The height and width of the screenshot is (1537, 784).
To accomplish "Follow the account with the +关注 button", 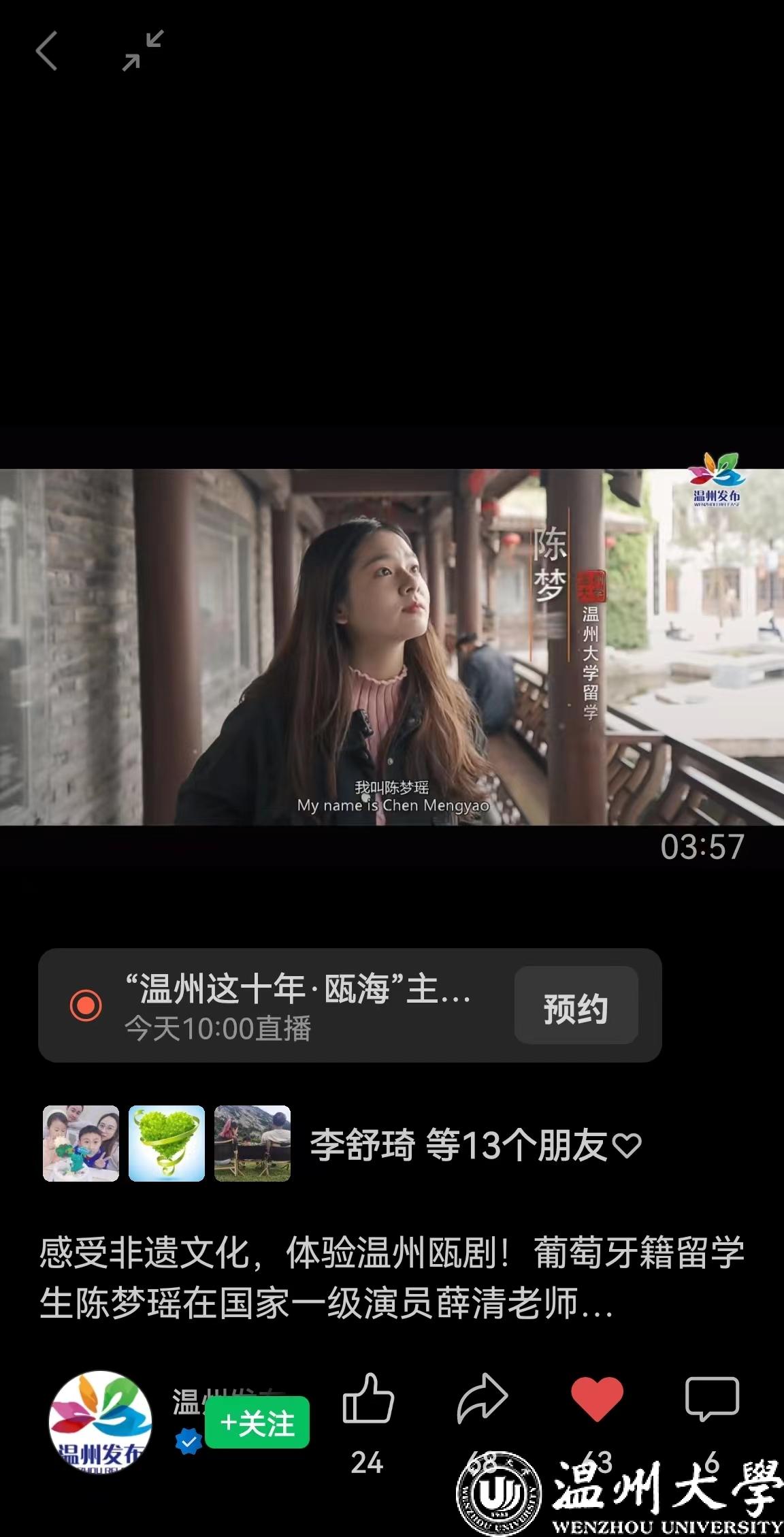I will tap(257, 1423).
